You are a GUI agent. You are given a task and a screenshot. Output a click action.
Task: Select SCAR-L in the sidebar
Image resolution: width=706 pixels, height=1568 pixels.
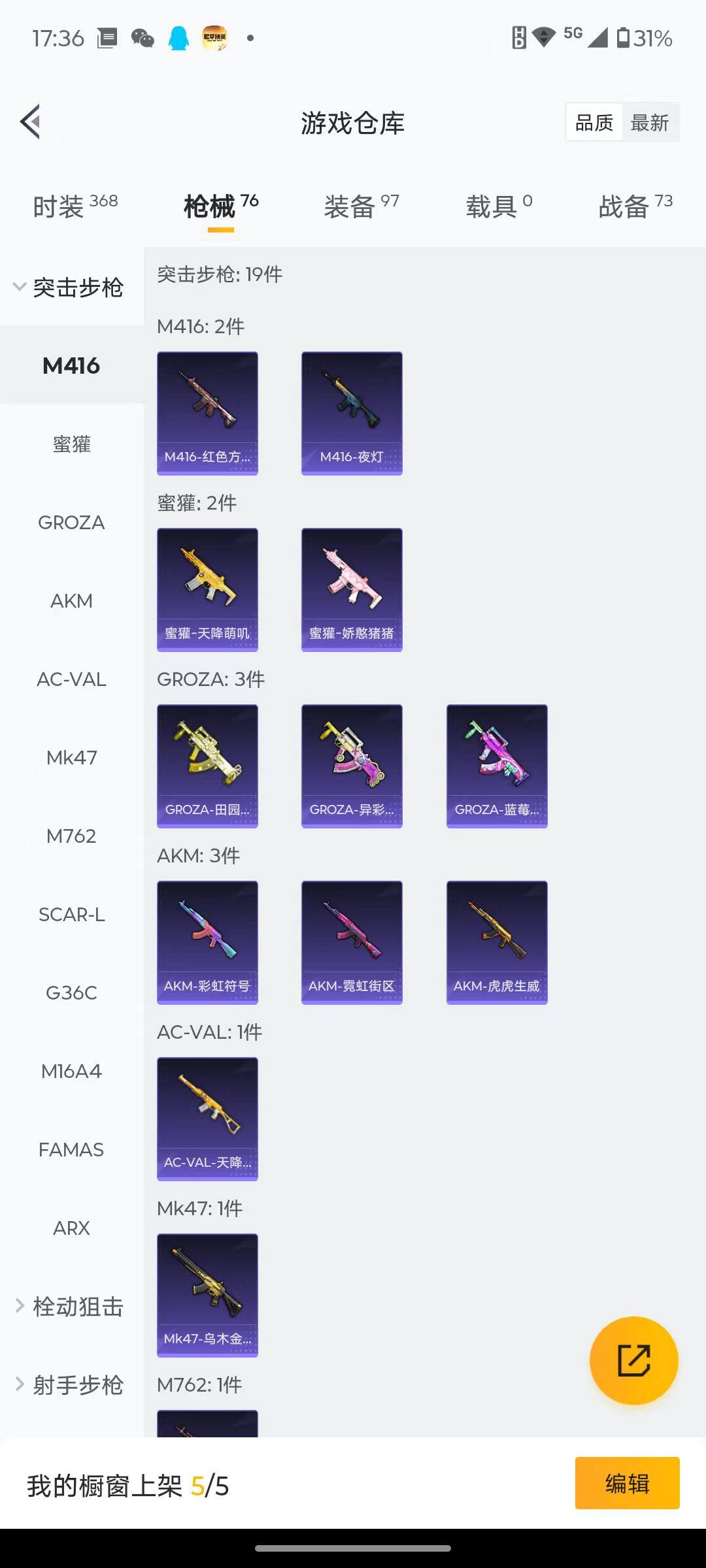(x=71, y=915)
